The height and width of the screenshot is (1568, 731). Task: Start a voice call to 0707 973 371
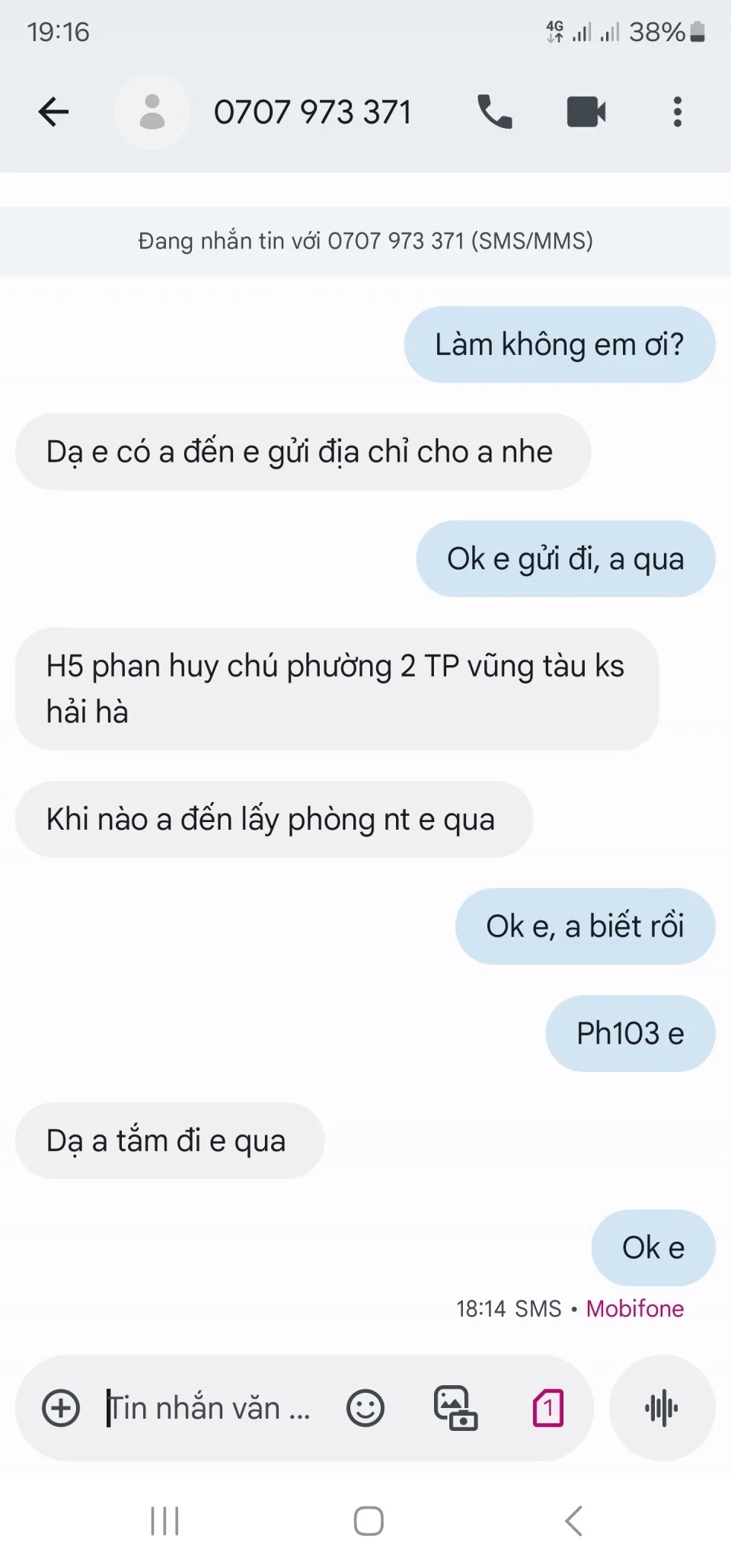coord(494,112)
